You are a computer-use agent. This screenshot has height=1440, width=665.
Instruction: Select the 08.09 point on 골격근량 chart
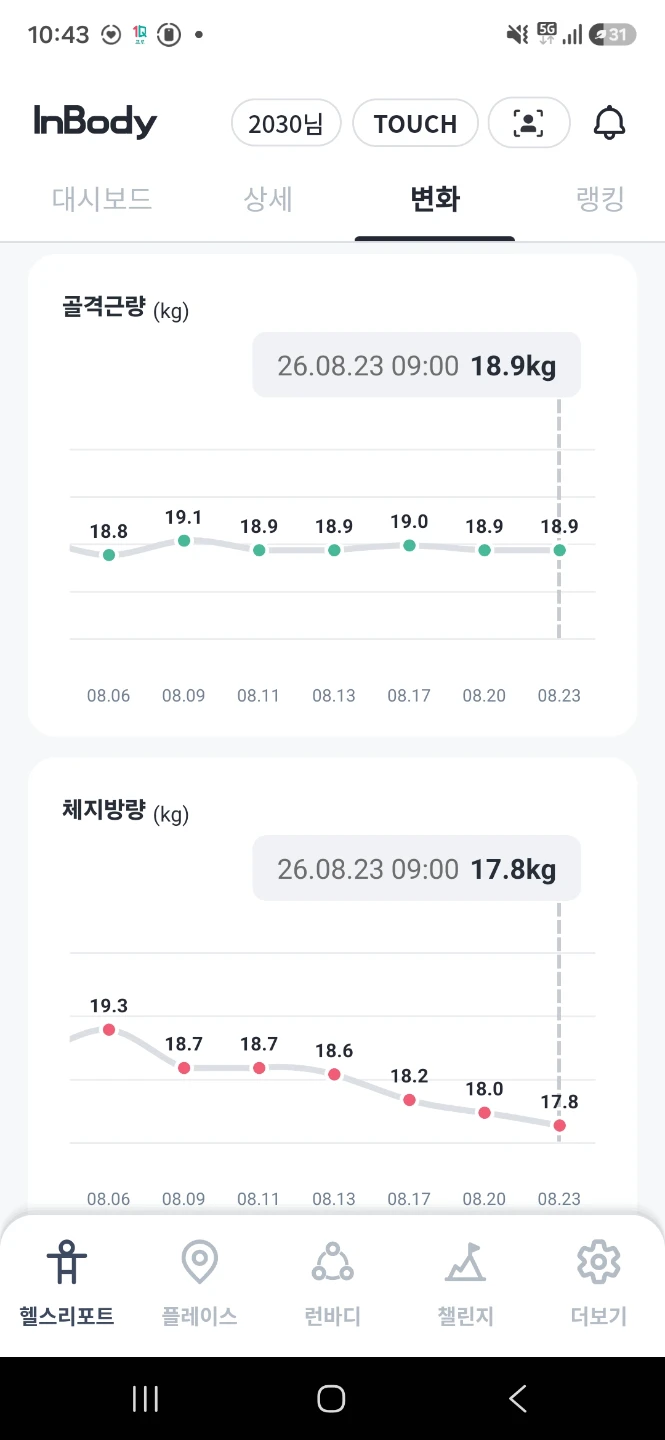tap(184, 540)
